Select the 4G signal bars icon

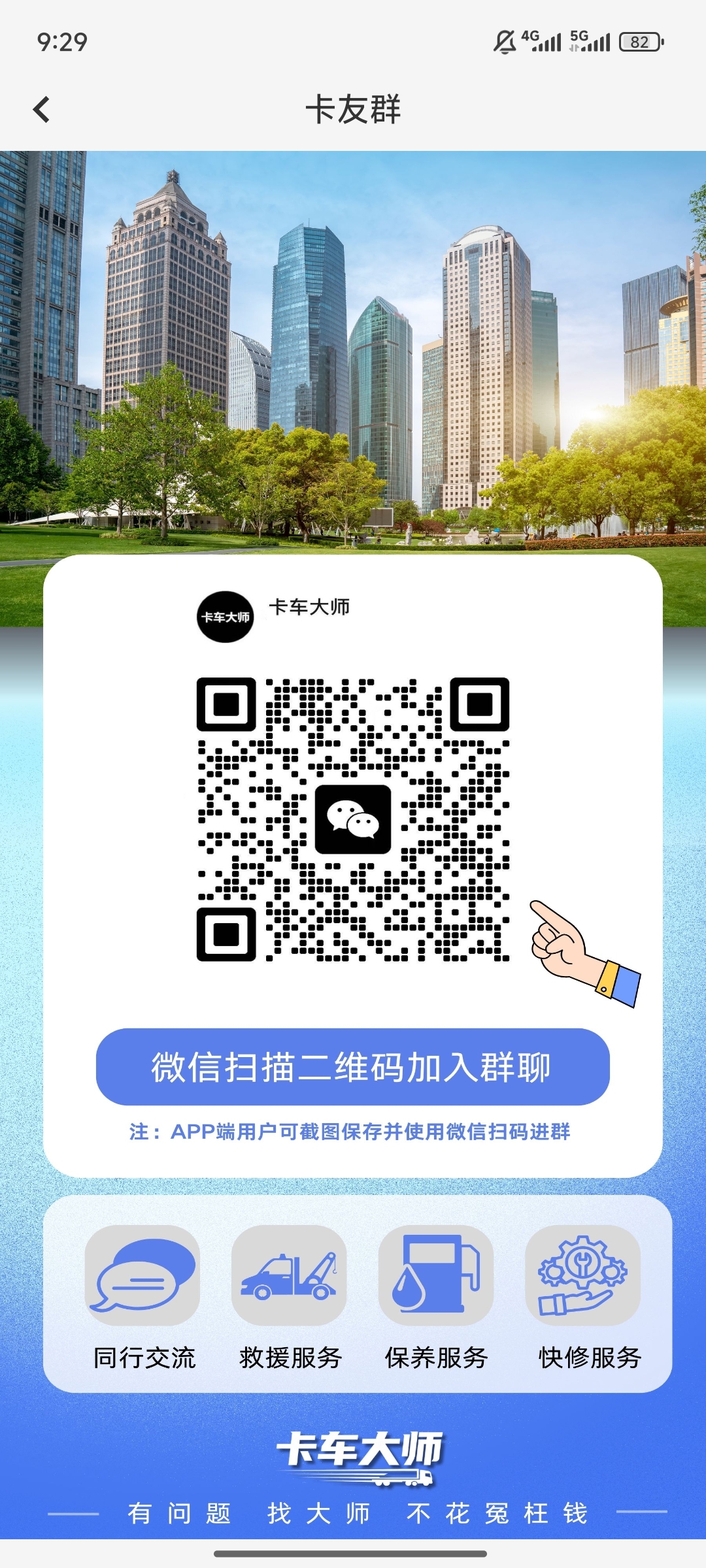click(543, 41)
